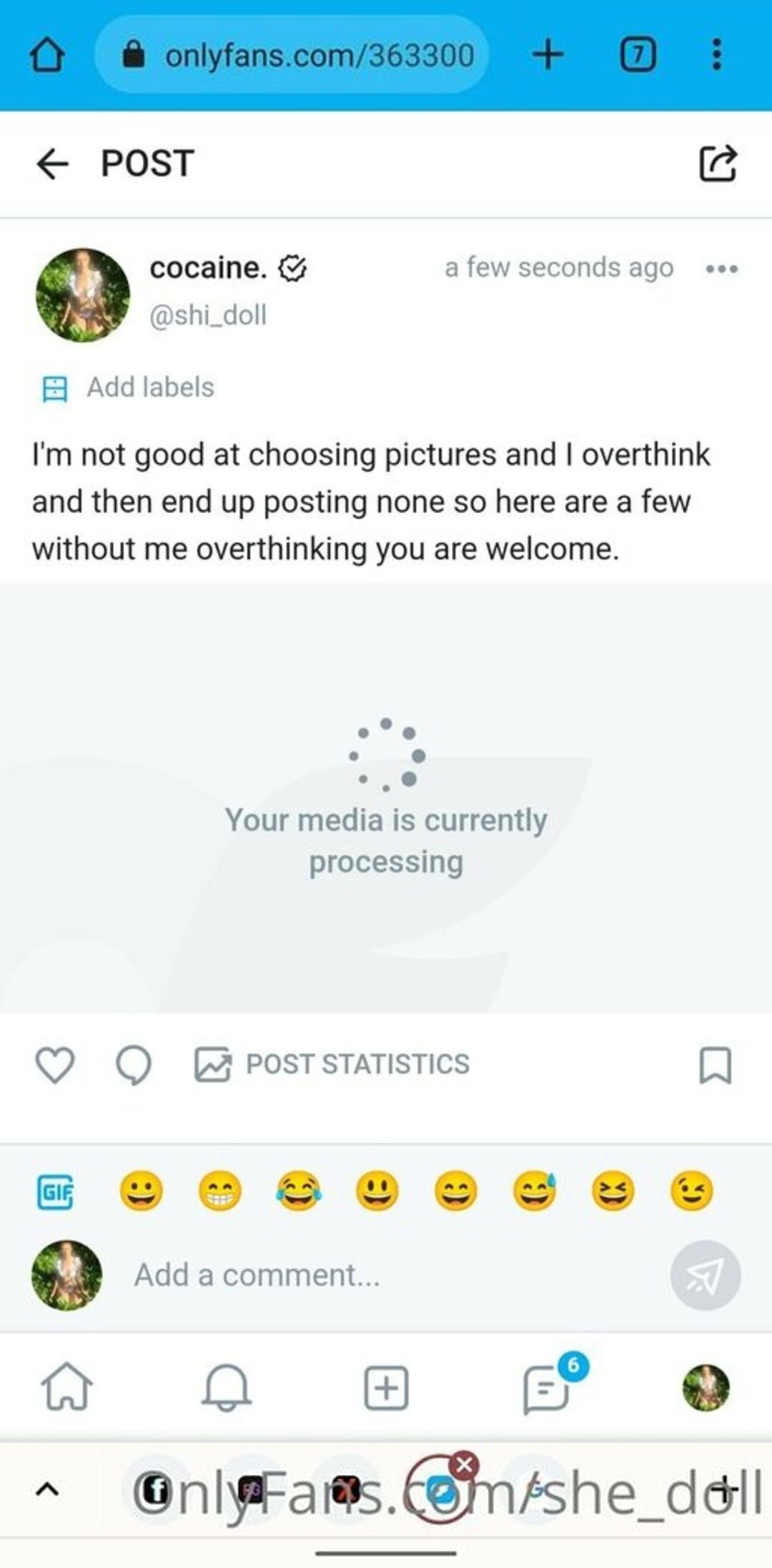
Task: Open messages tab with 6 unread
Action: pyautogui.click(x=548, y=1387)
